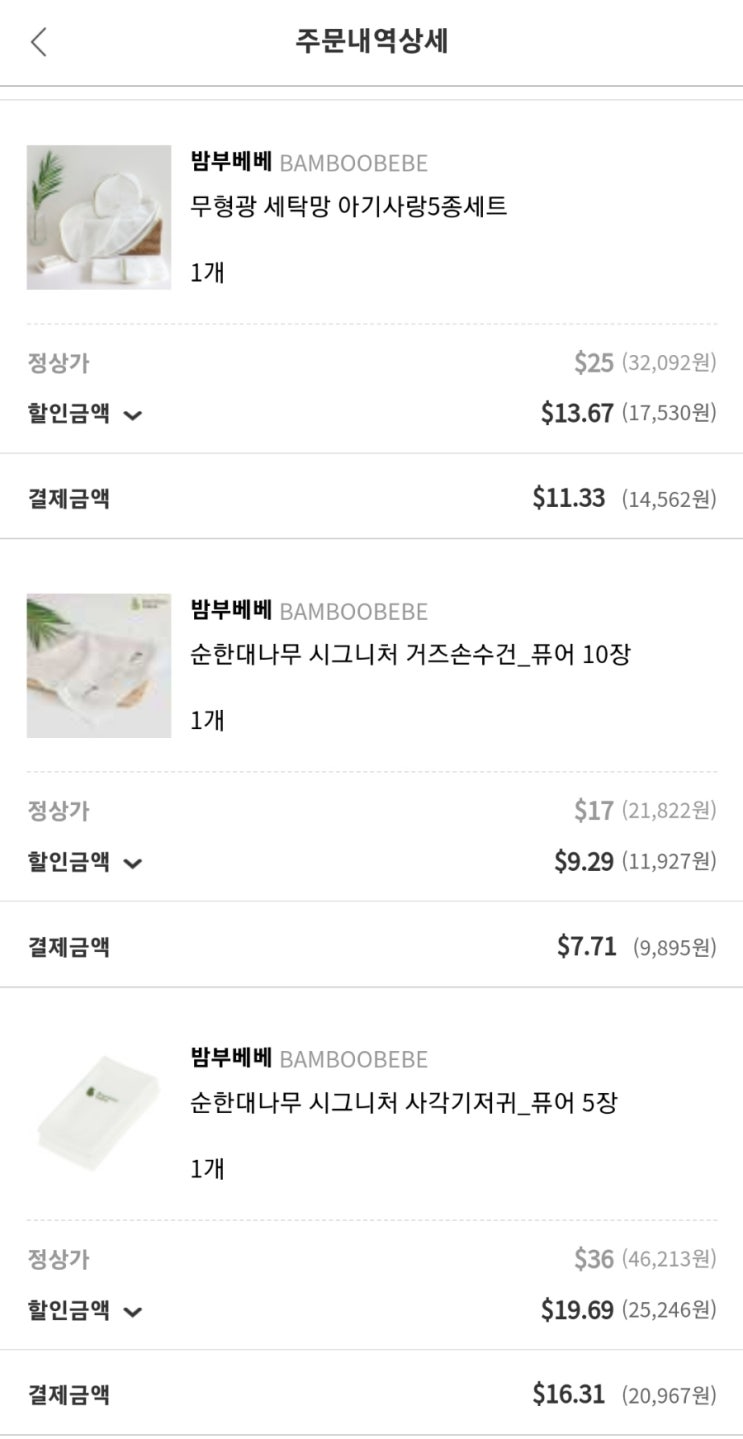This screenshot has width=743, height=1439.
Task: Expand 할인금액 for 사각기저귀_퓨어 5장
Action: click(132, 1311)
